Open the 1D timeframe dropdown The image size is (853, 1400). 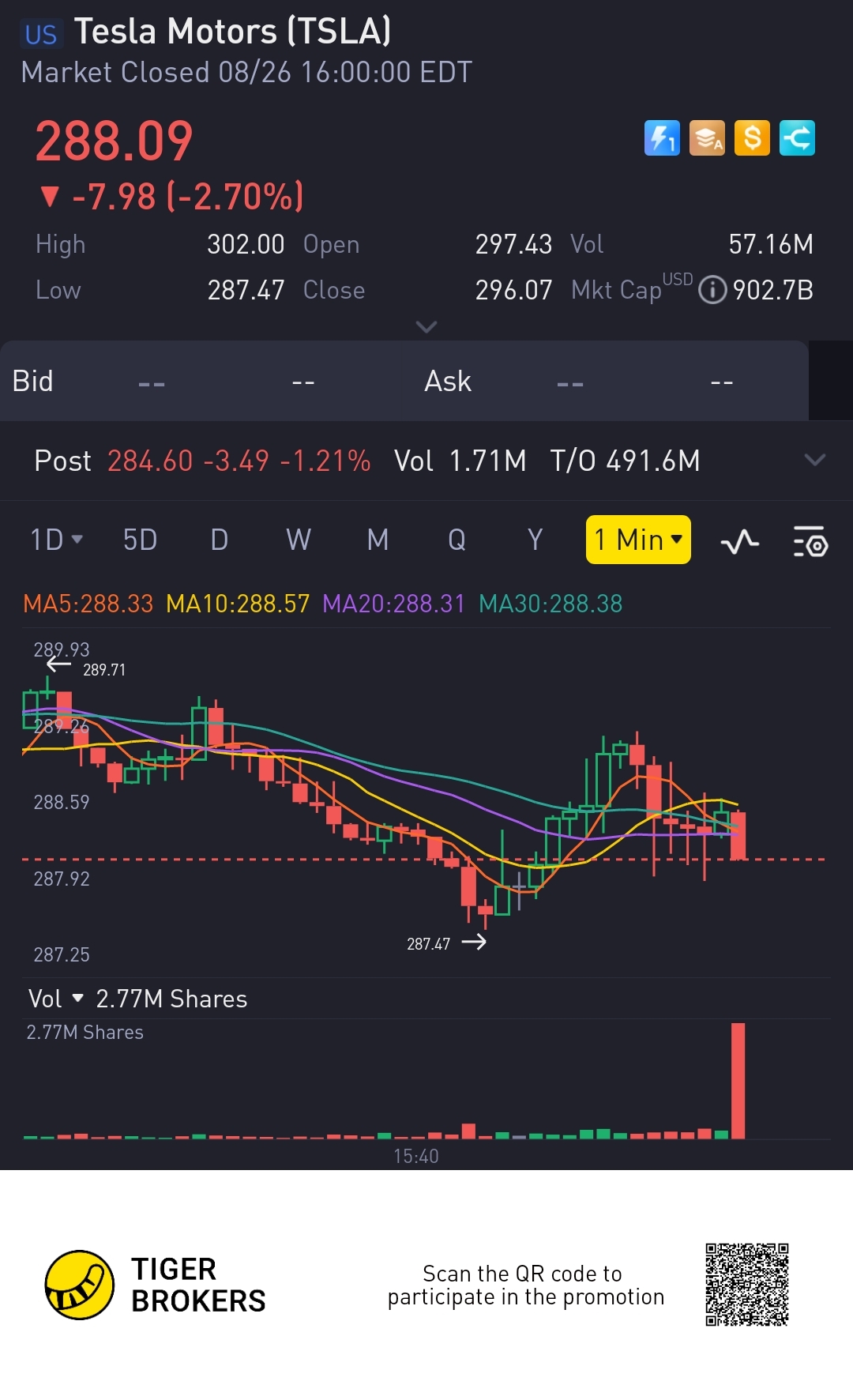56,540
